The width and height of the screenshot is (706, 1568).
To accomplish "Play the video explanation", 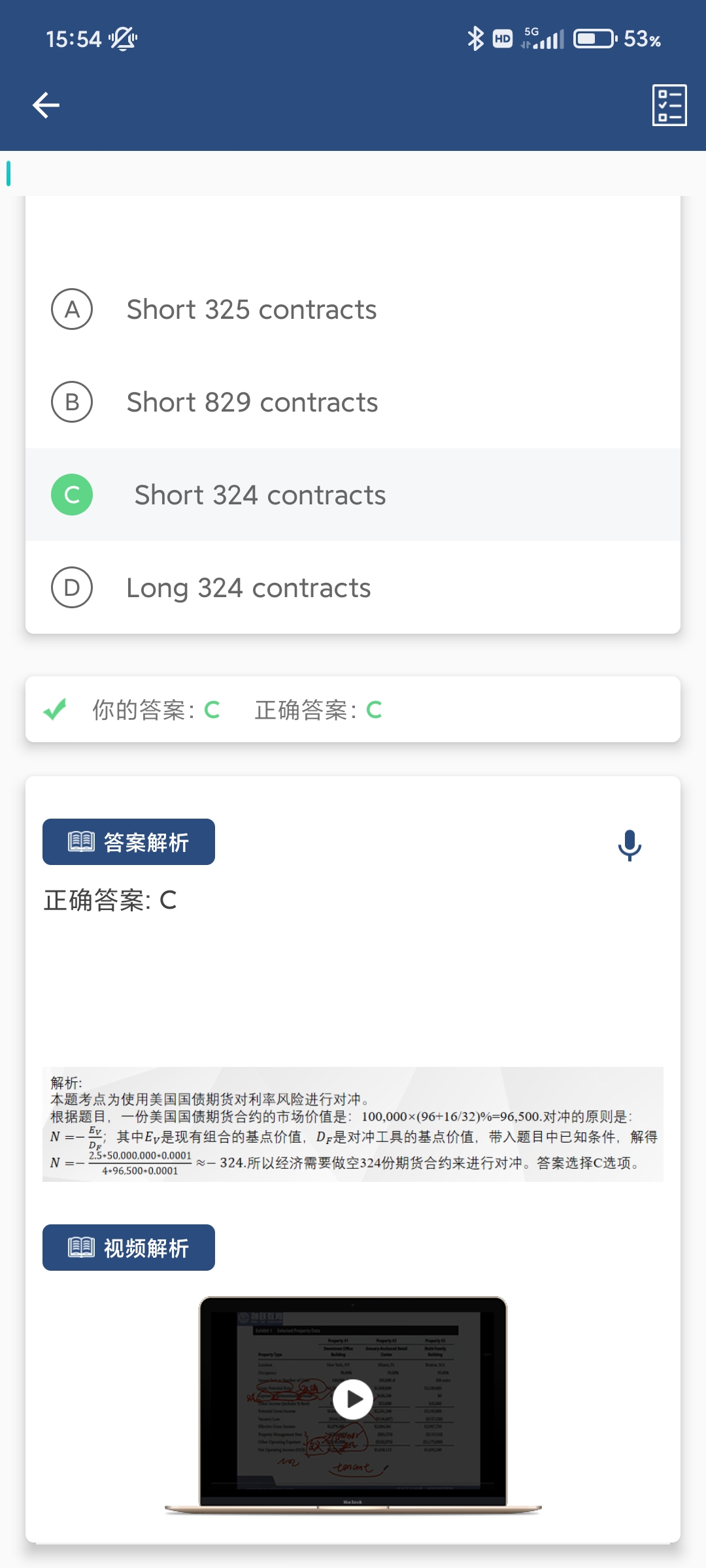I will (353, 1399).
